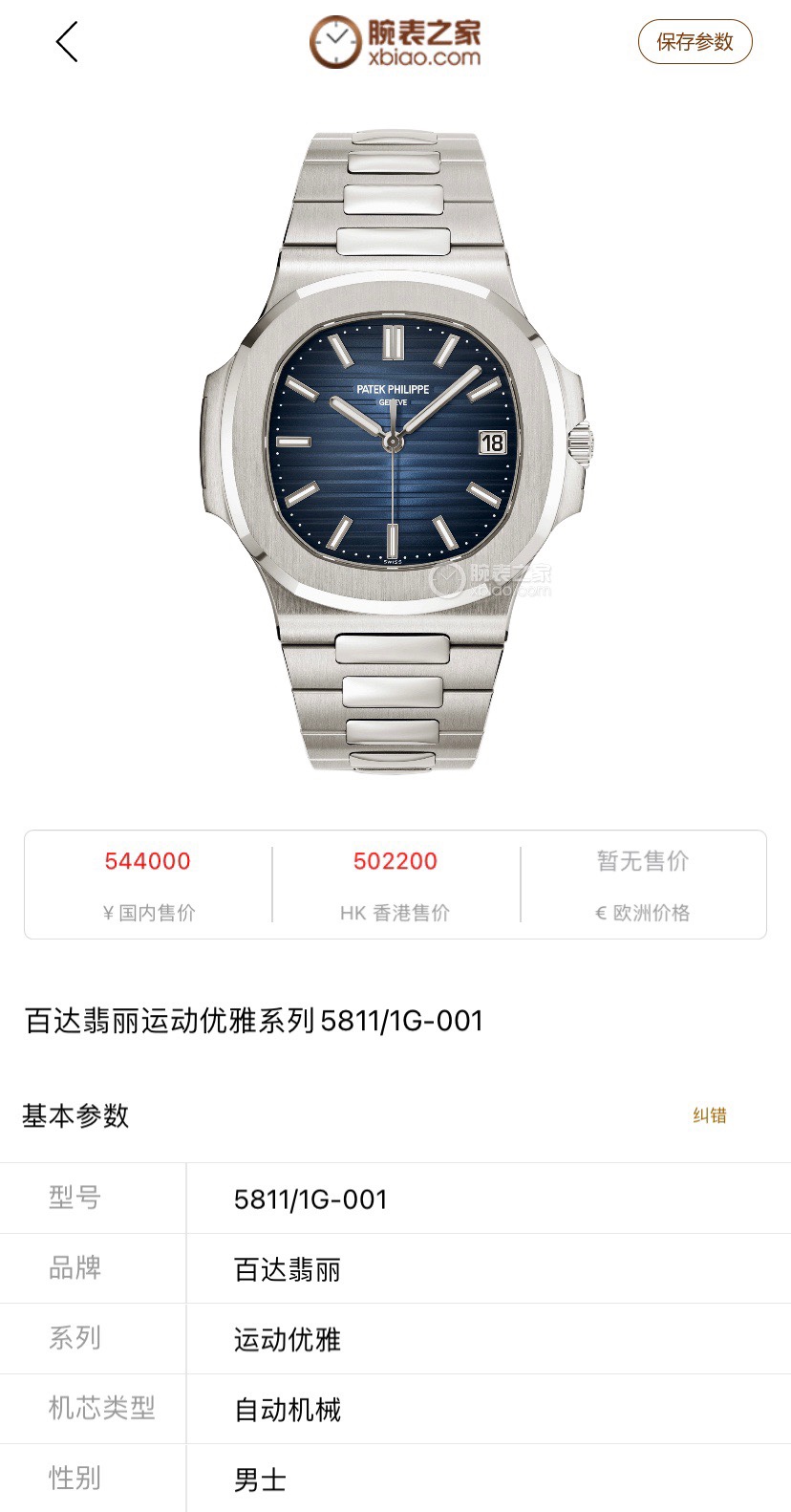Screen dimensions: 791x1512
Task: Tap the 保存参数 button
Action: pos(695,42)
